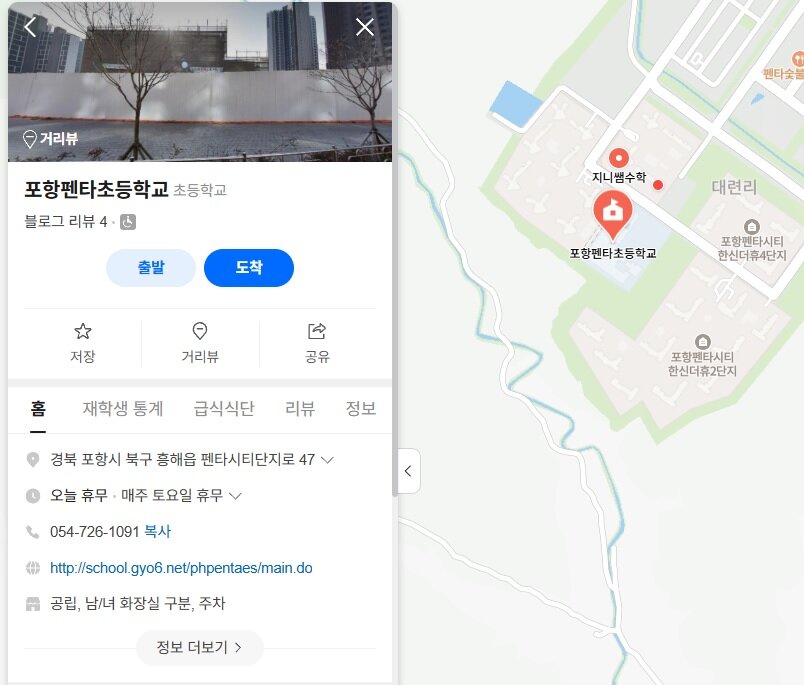Expand the address details chevron

tap(327, 460)
